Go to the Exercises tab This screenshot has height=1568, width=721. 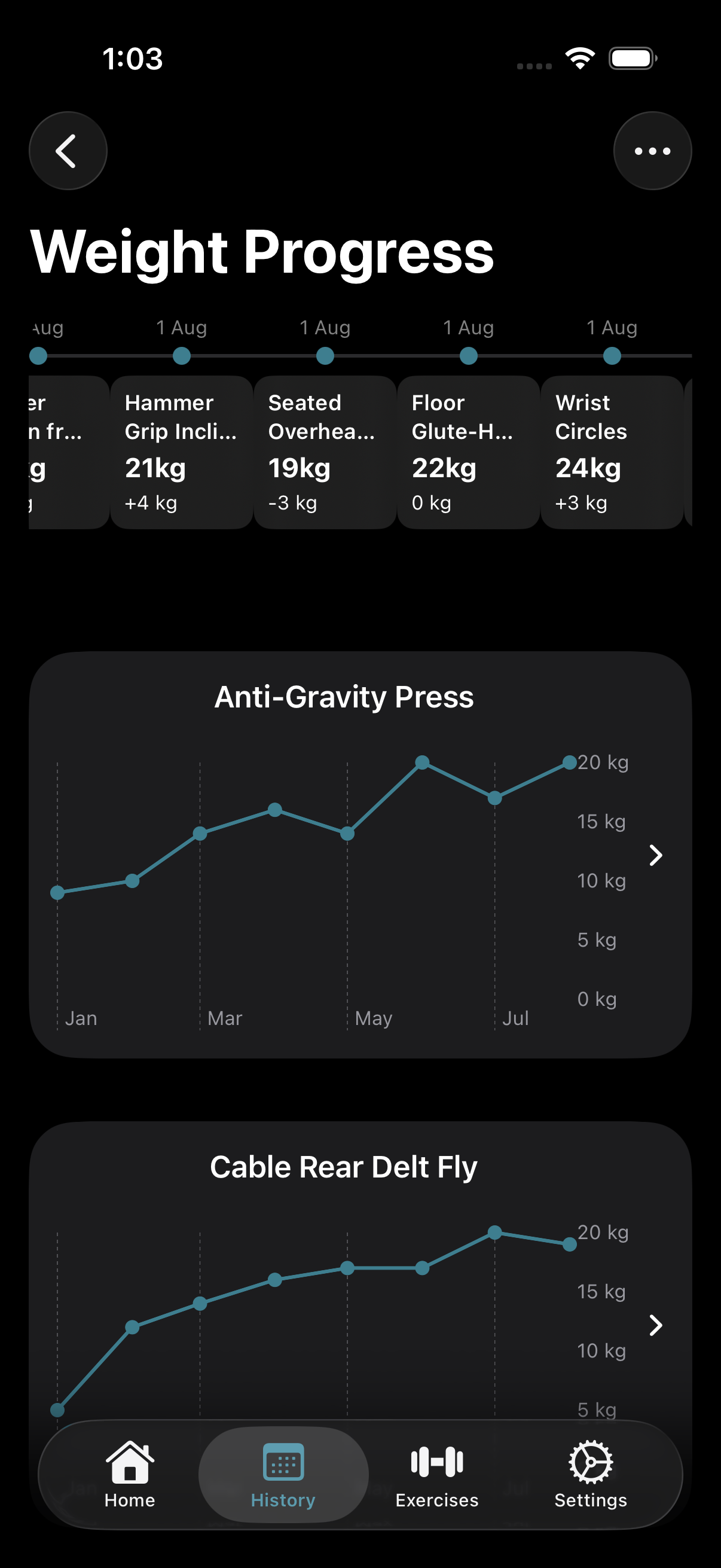[x=437, y=1474]
